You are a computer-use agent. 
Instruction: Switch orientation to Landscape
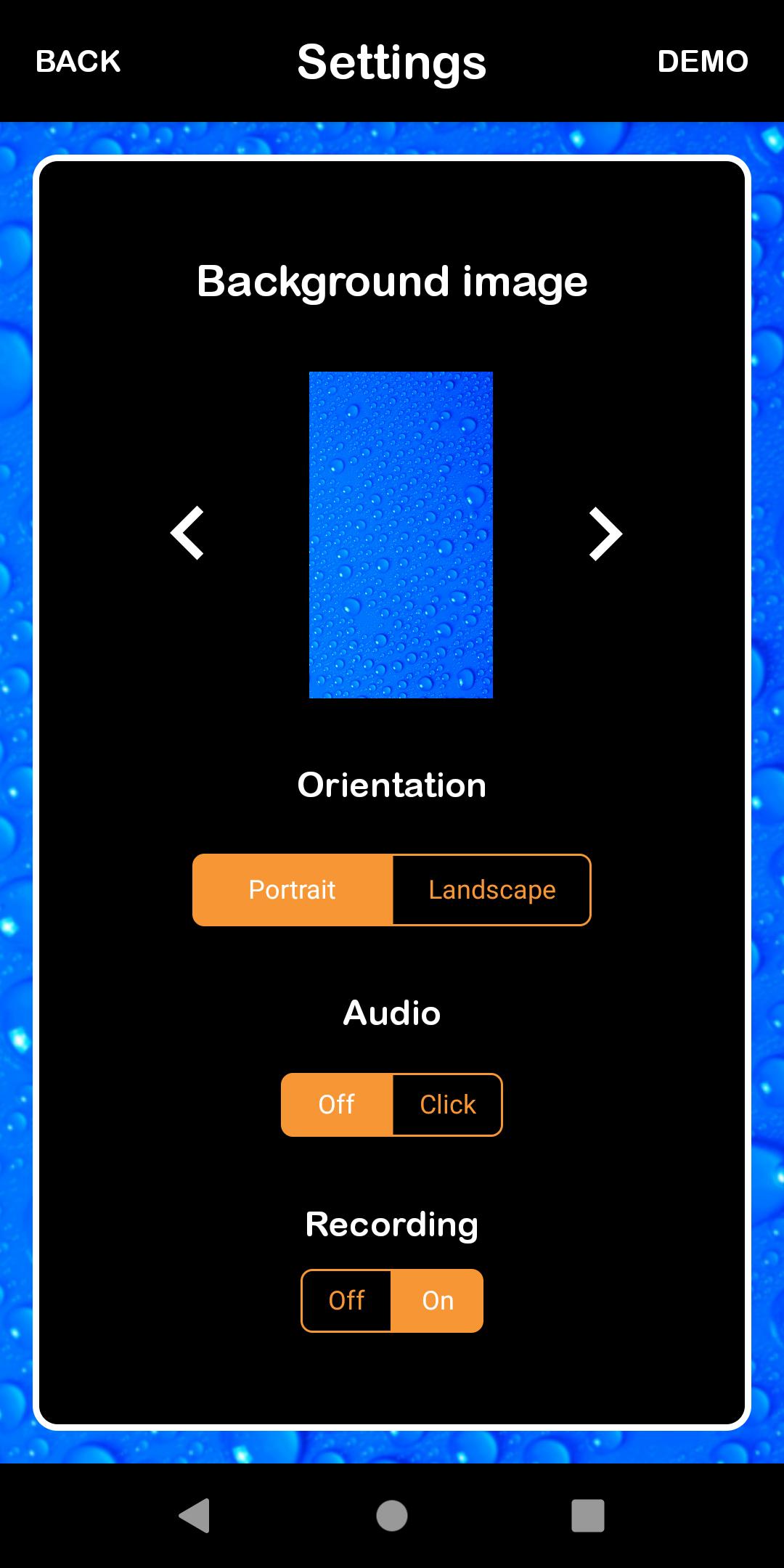coord(491,890)
